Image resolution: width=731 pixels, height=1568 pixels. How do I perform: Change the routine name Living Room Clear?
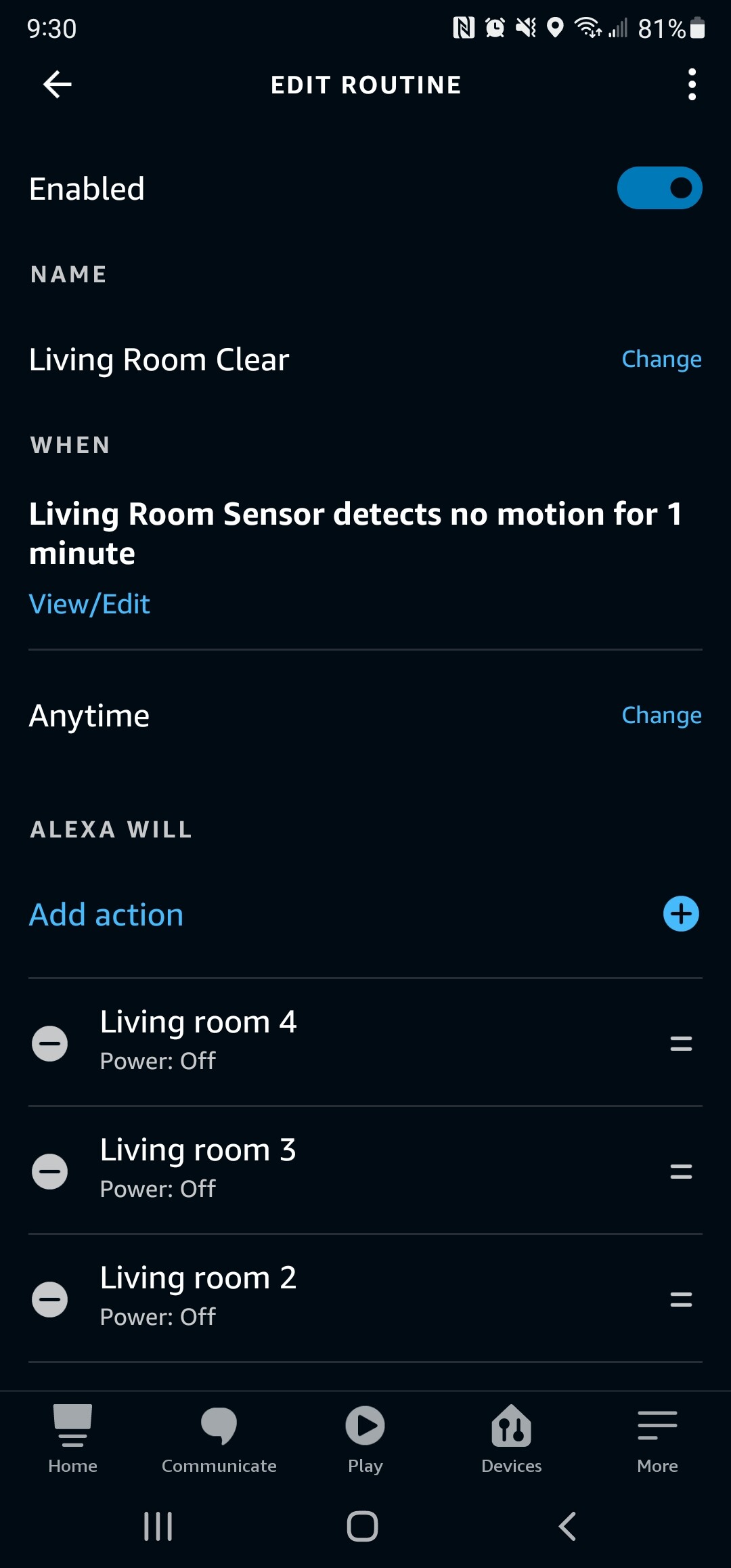tap(661, 360)
